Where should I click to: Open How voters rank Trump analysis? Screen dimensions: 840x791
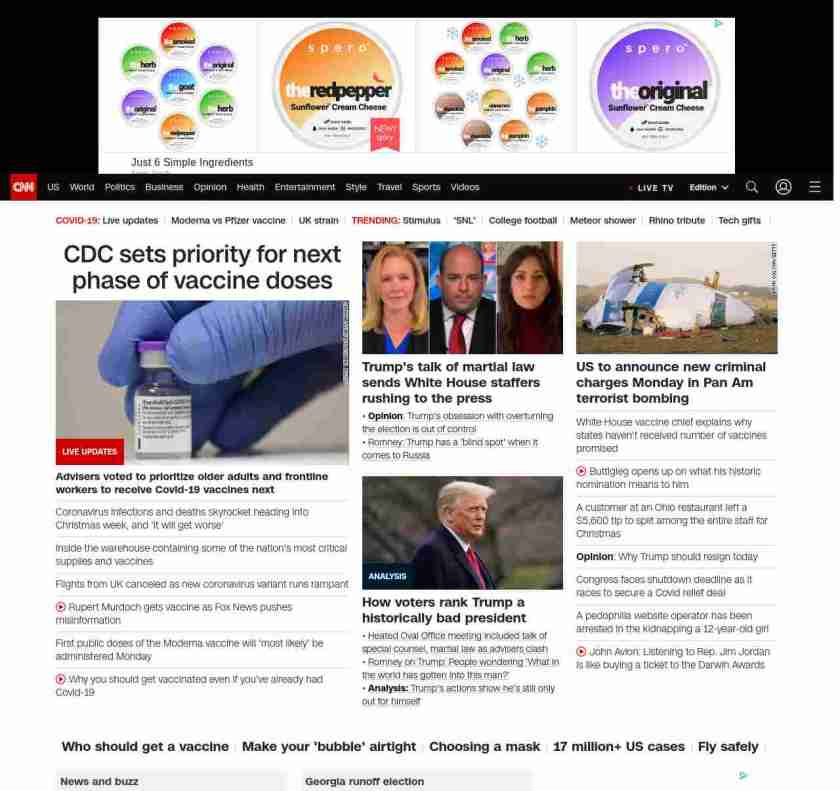click(443, 609)
